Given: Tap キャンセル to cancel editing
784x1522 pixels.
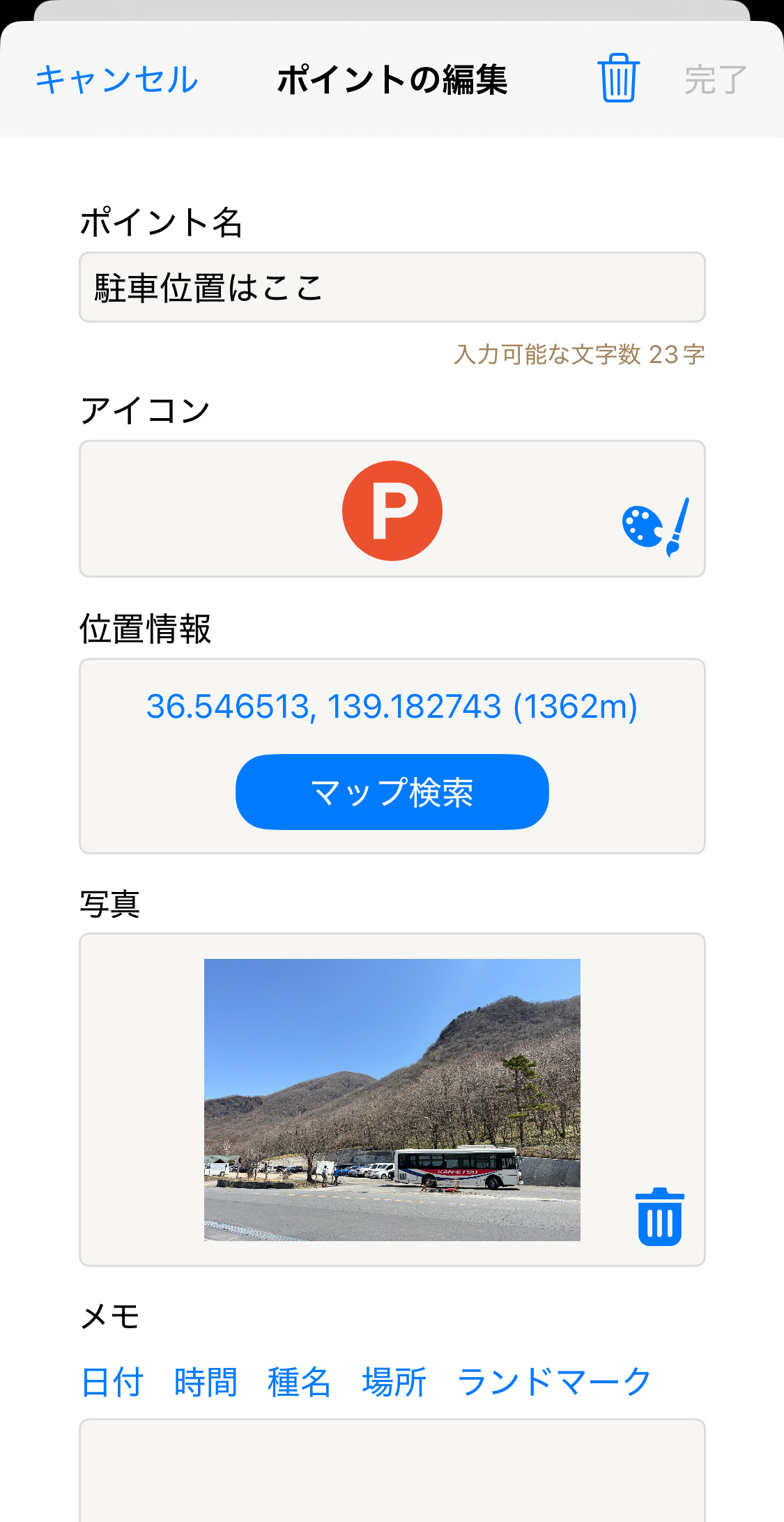Looking at the screenshot, I should point(117,79).
